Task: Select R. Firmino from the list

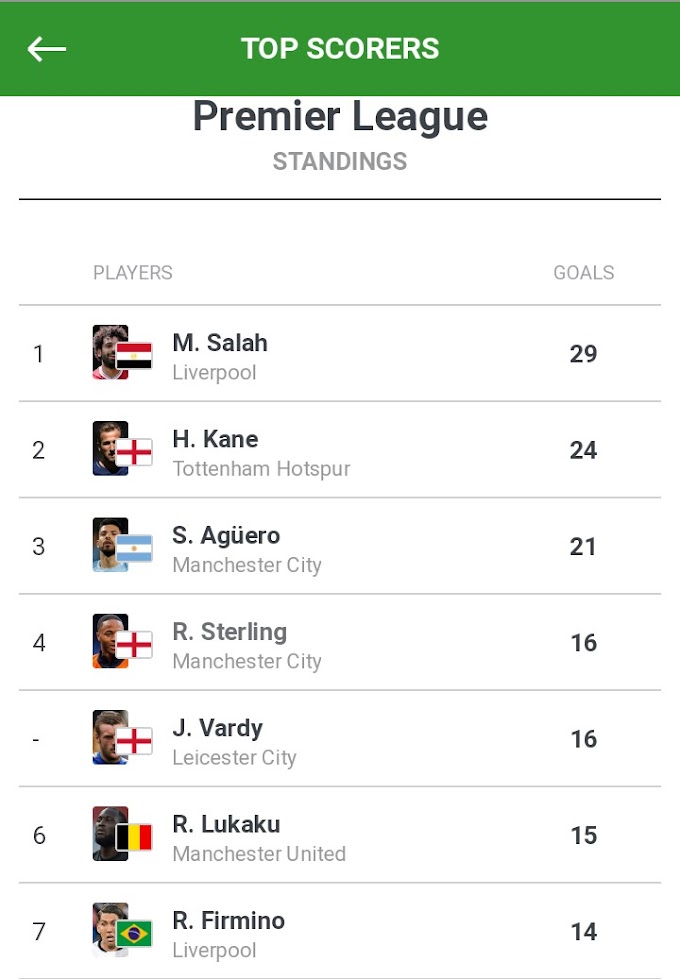Action: [340, 930]
